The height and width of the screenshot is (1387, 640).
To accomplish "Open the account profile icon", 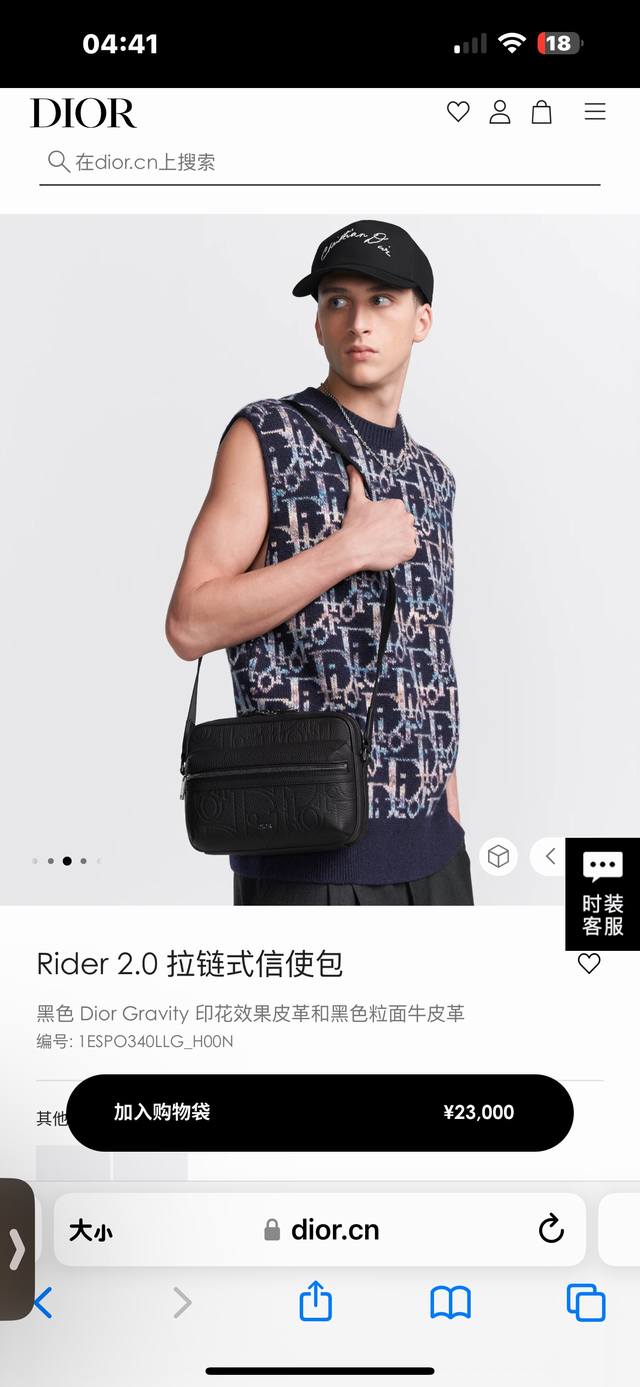I will point(500,112).
